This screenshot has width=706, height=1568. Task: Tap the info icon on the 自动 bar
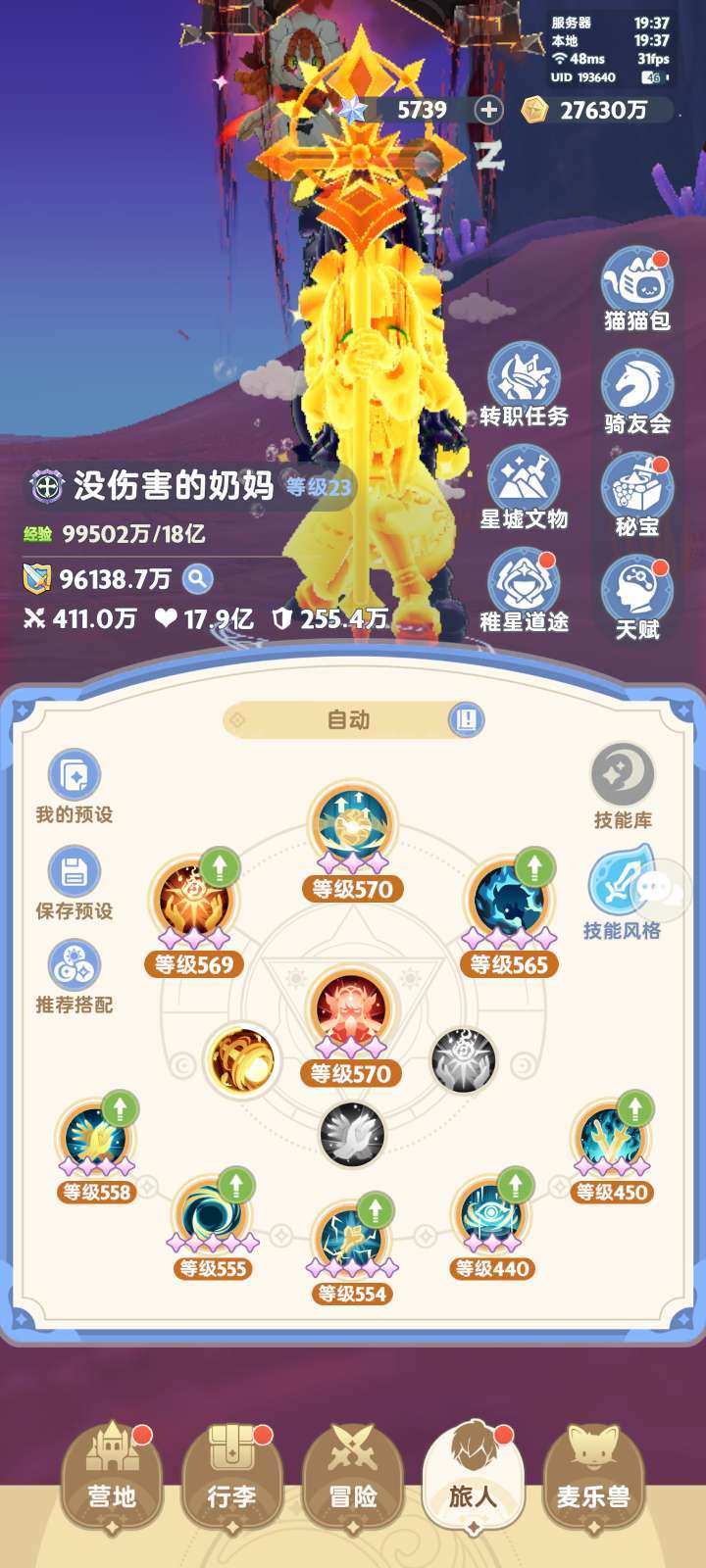pos(467,720)
